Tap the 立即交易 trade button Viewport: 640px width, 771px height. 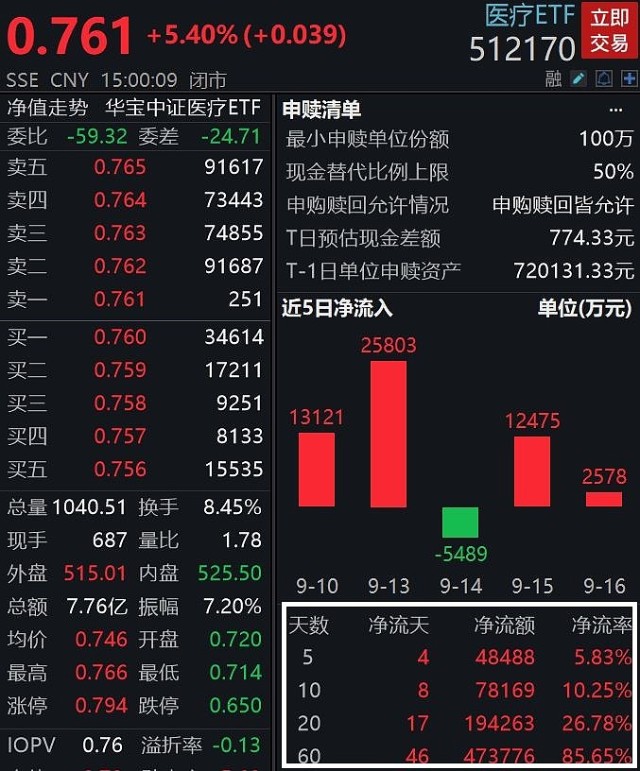pyautogui.click(x=609, y=30)
